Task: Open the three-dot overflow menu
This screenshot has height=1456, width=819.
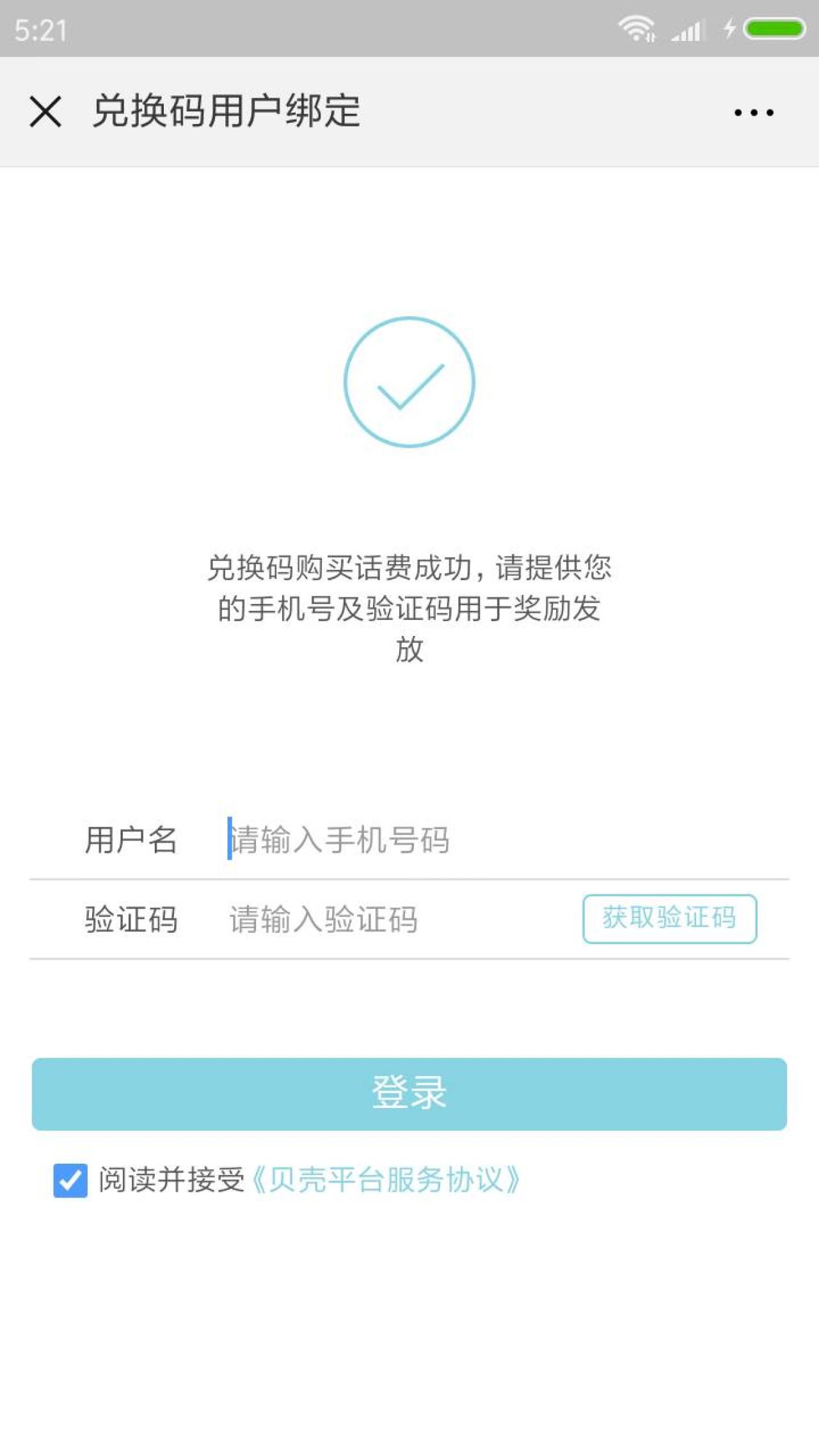Action: click(754, 113)
